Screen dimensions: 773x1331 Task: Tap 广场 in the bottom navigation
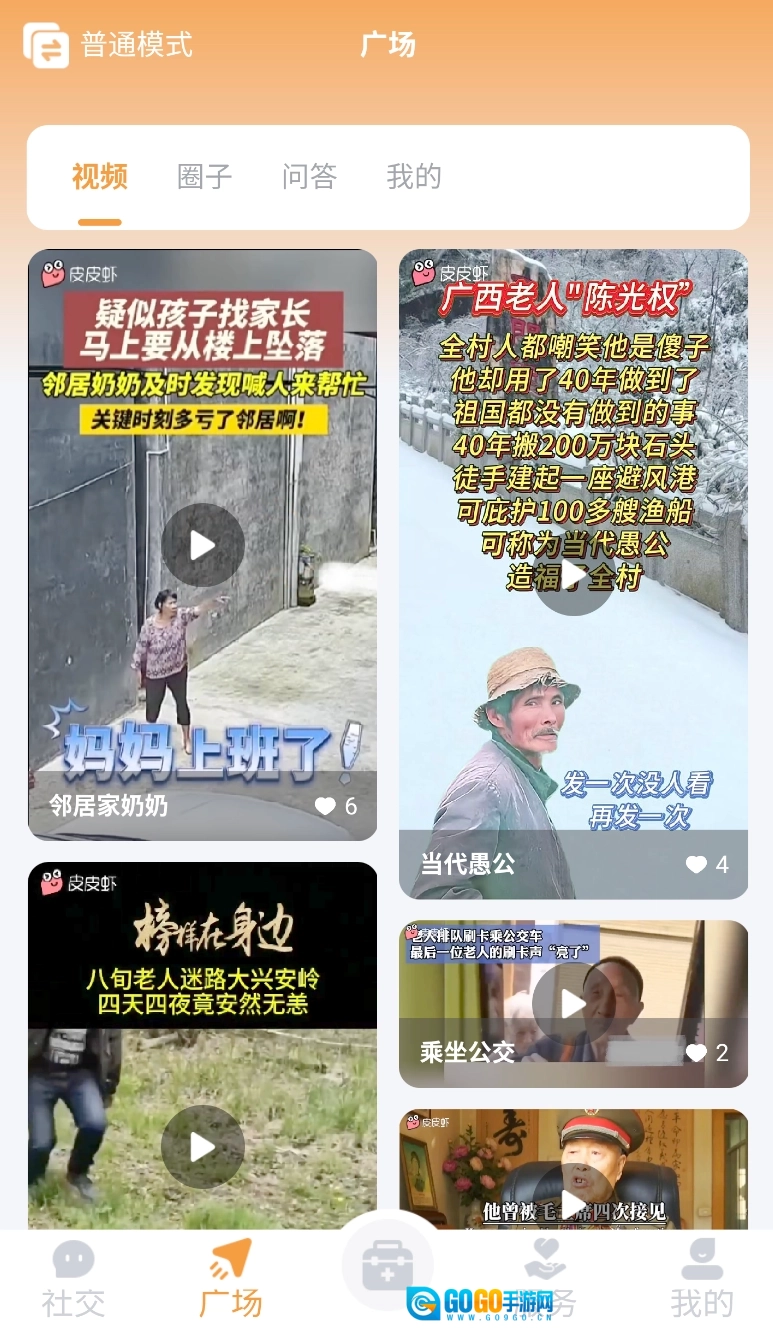[230, 1280]
